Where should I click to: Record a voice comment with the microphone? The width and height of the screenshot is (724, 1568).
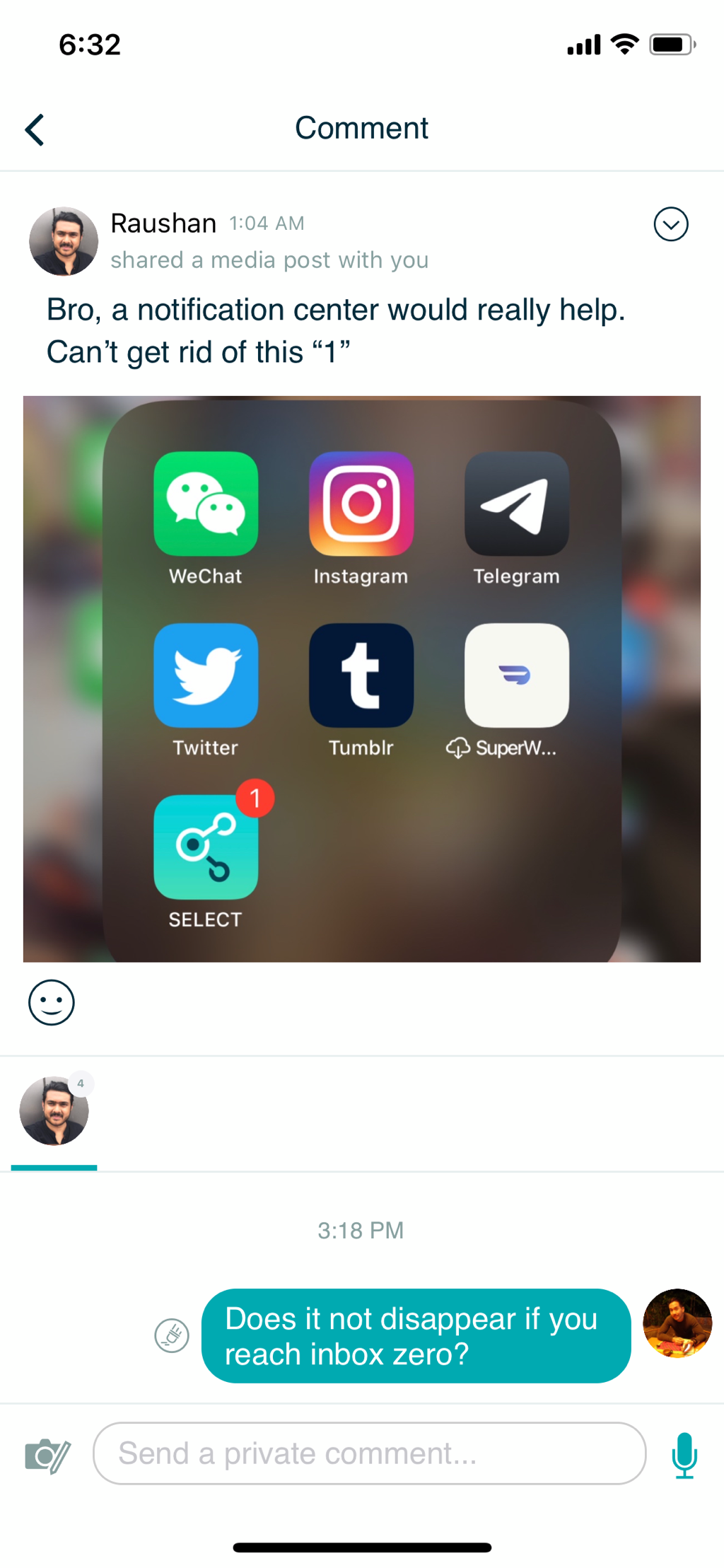pyautogui.click(x=684, y=1454)
